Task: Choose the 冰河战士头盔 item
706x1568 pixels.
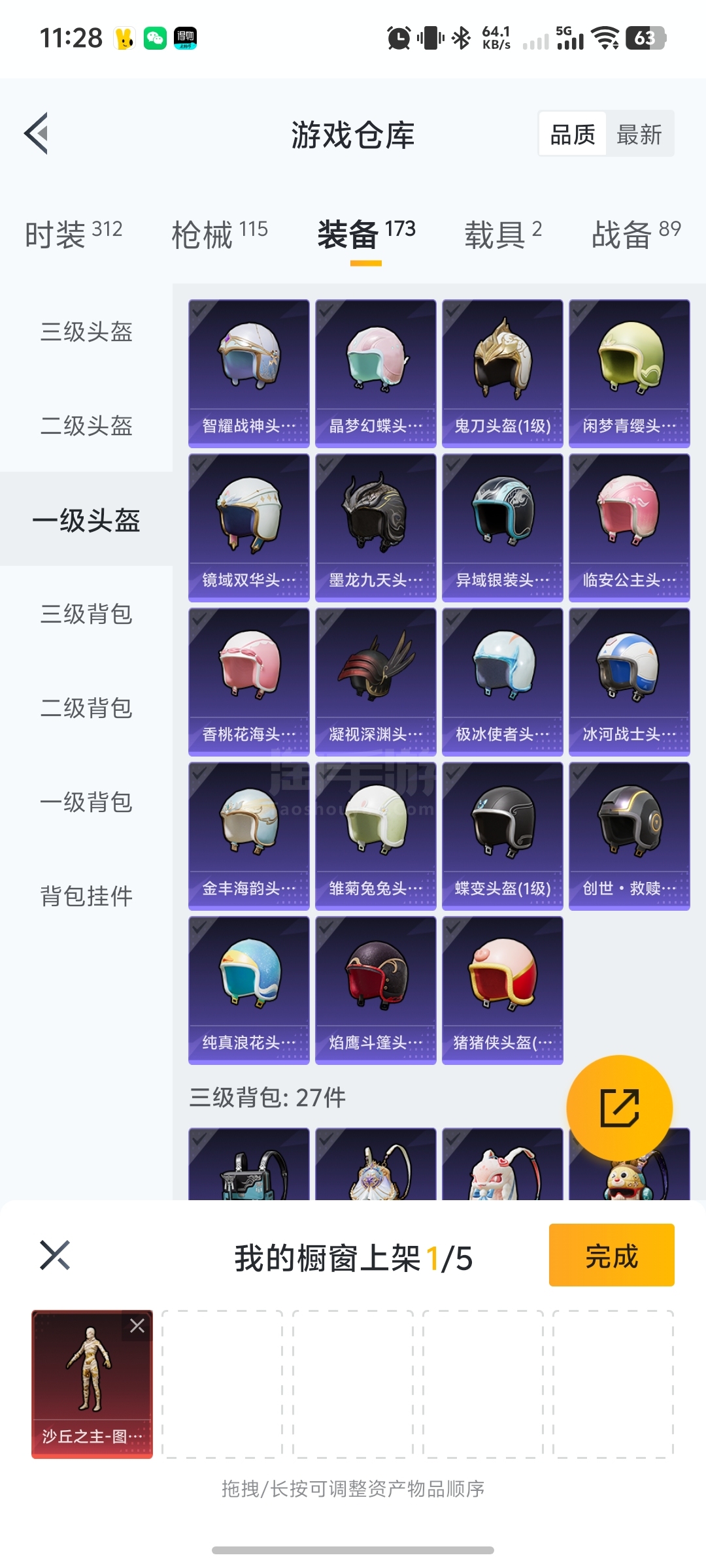Action: (630, 681)
